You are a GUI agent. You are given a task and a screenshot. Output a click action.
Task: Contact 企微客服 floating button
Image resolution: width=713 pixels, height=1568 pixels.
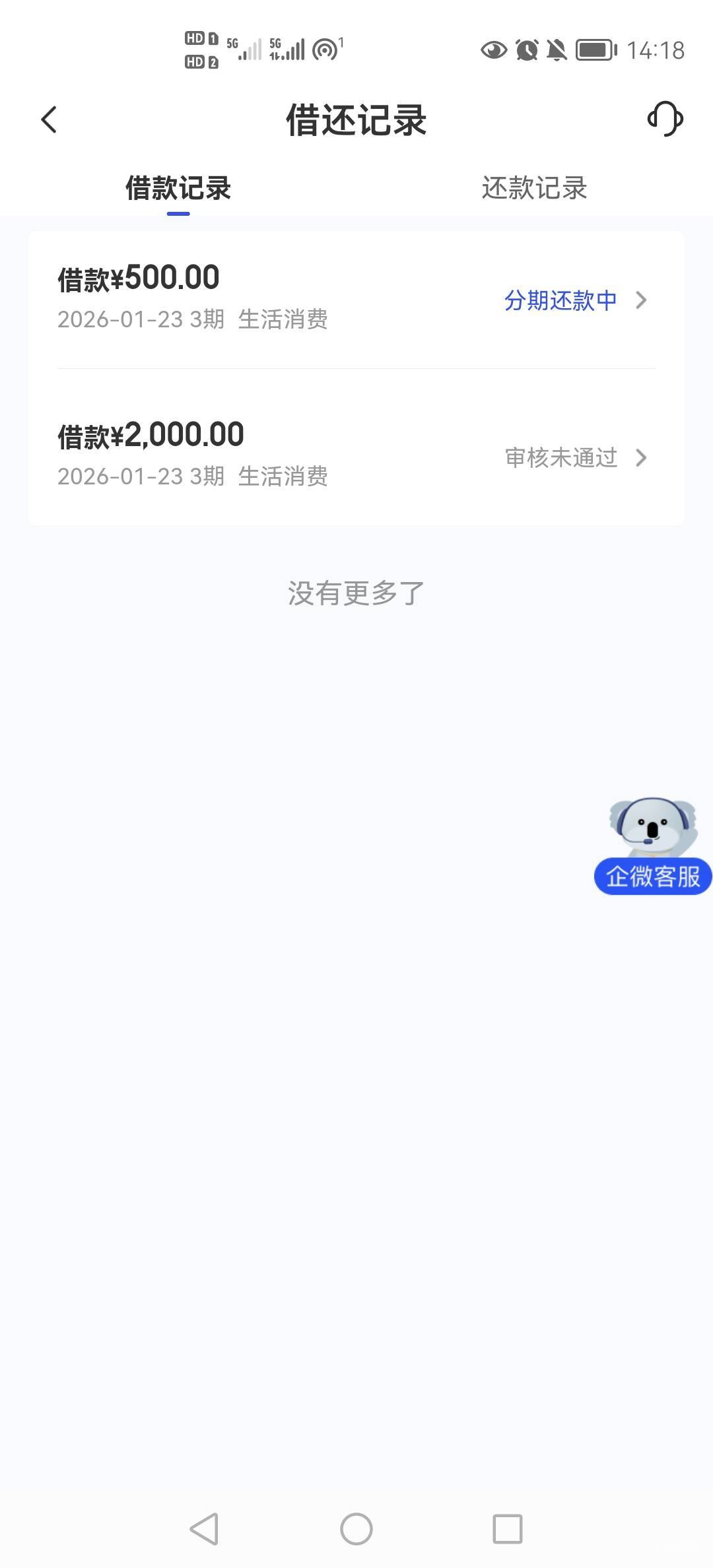[x=652, y=847]
